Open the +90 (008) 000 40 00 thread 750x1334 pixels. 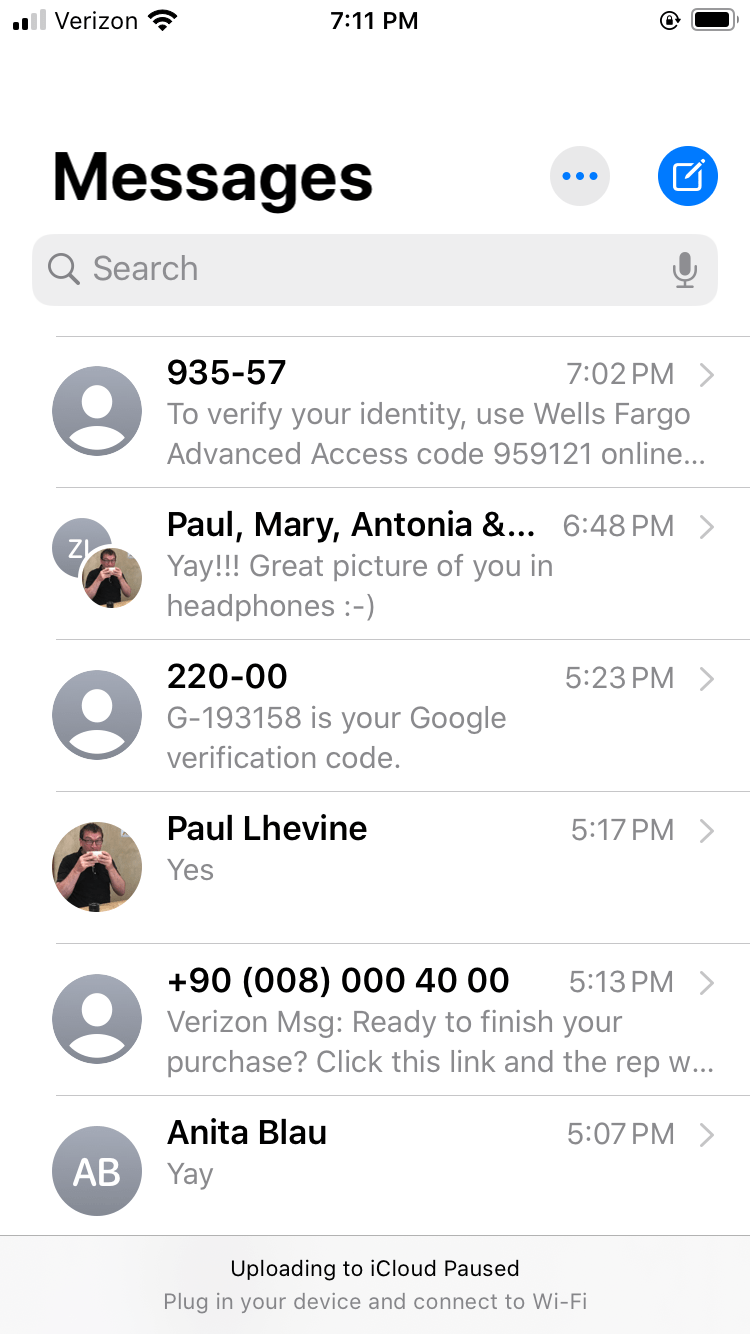[x=400, y=1020]
